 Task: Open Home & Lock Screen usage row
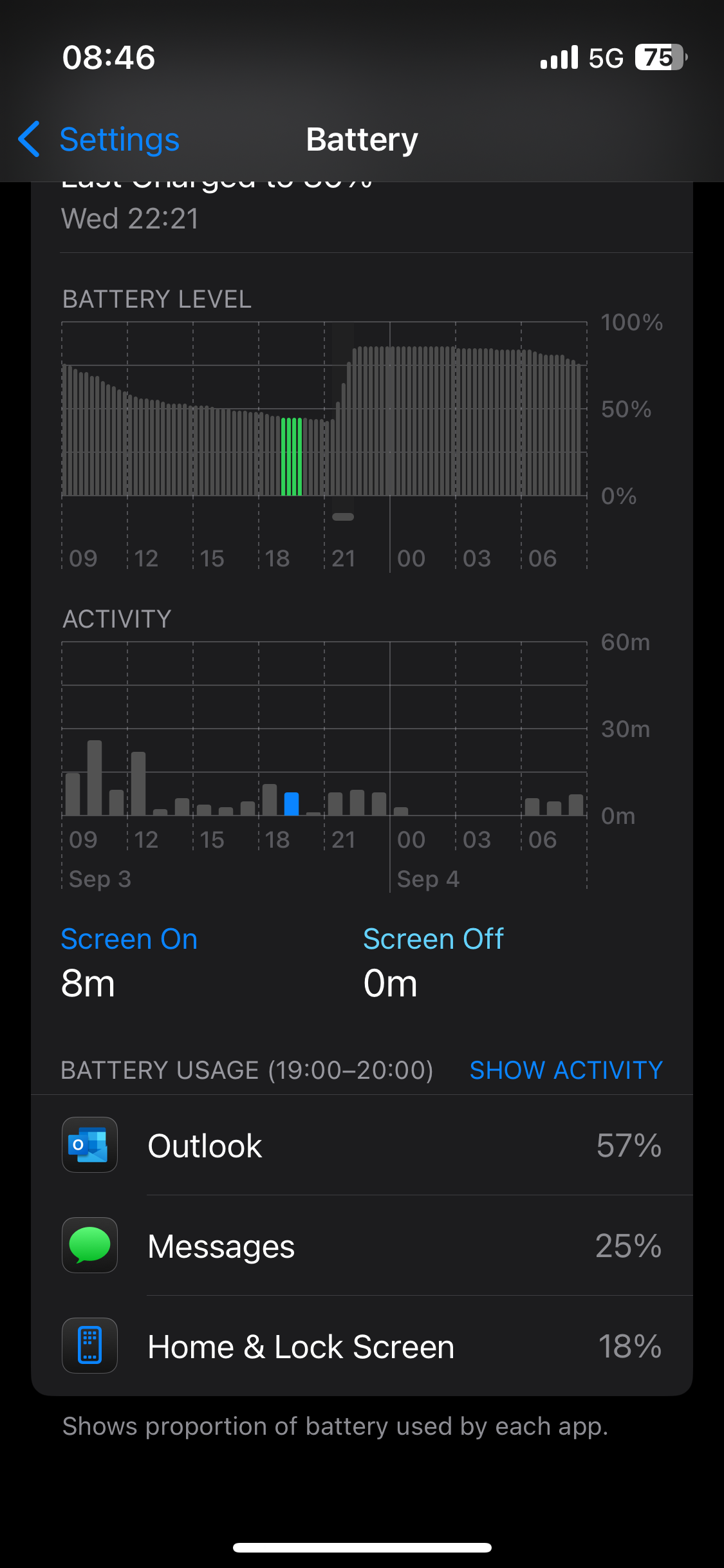point(362,1347)
